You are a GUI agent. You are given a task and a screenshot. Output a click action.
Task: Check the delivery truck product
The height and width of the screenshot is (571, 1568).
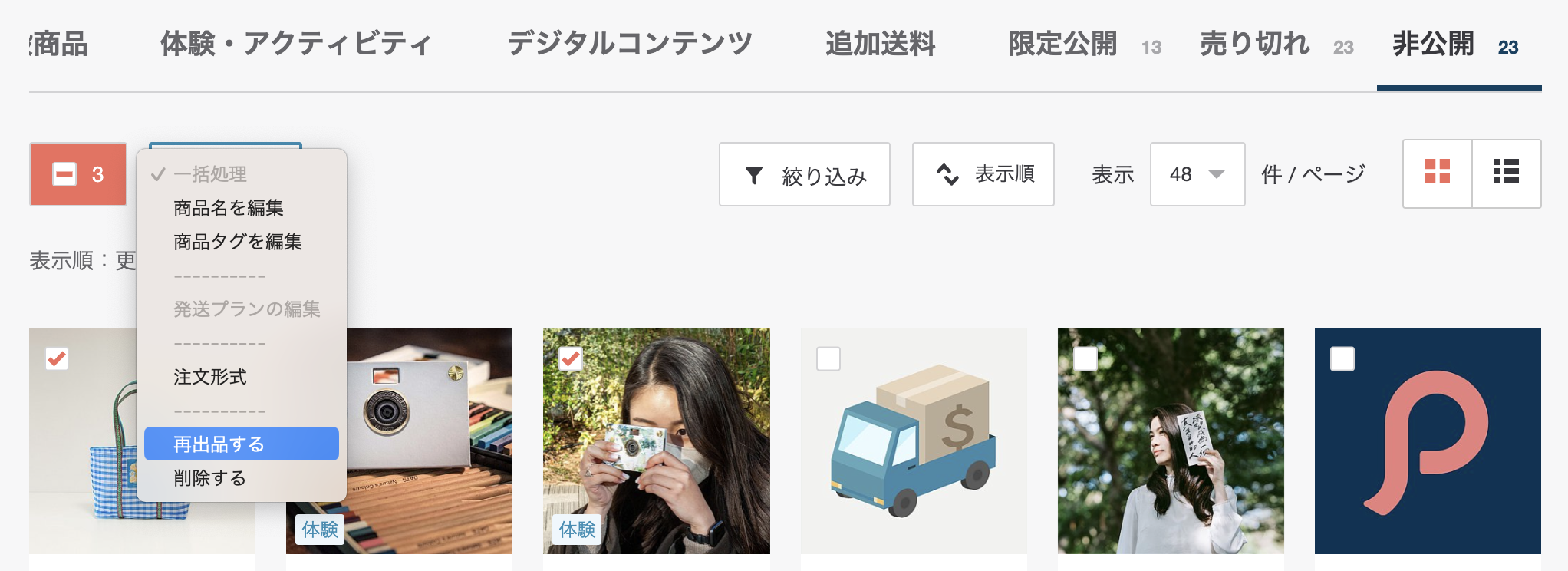828,358
